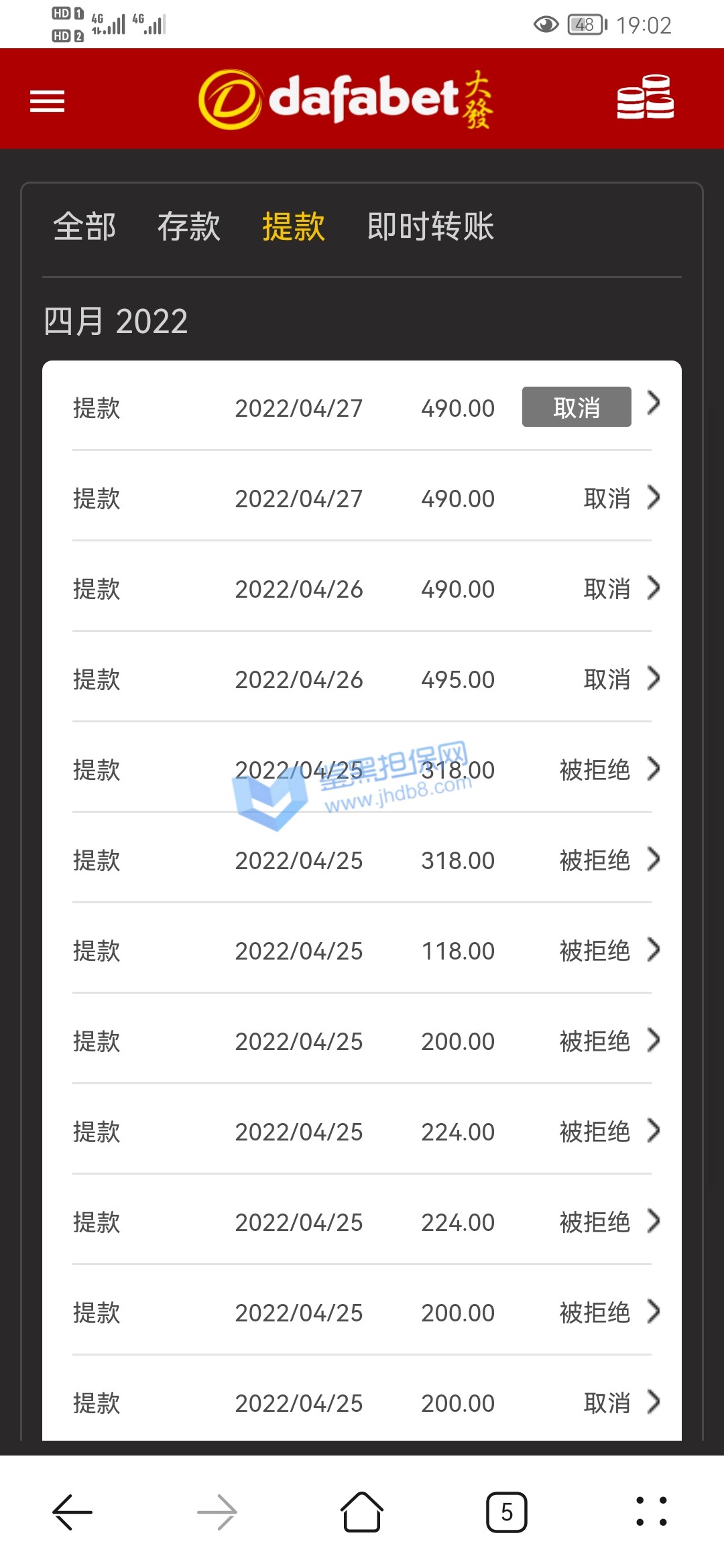The height and width of the screenshot is (1568, 724).
Task: Open the coins cashier icon
Action: (x=645, y=98)
